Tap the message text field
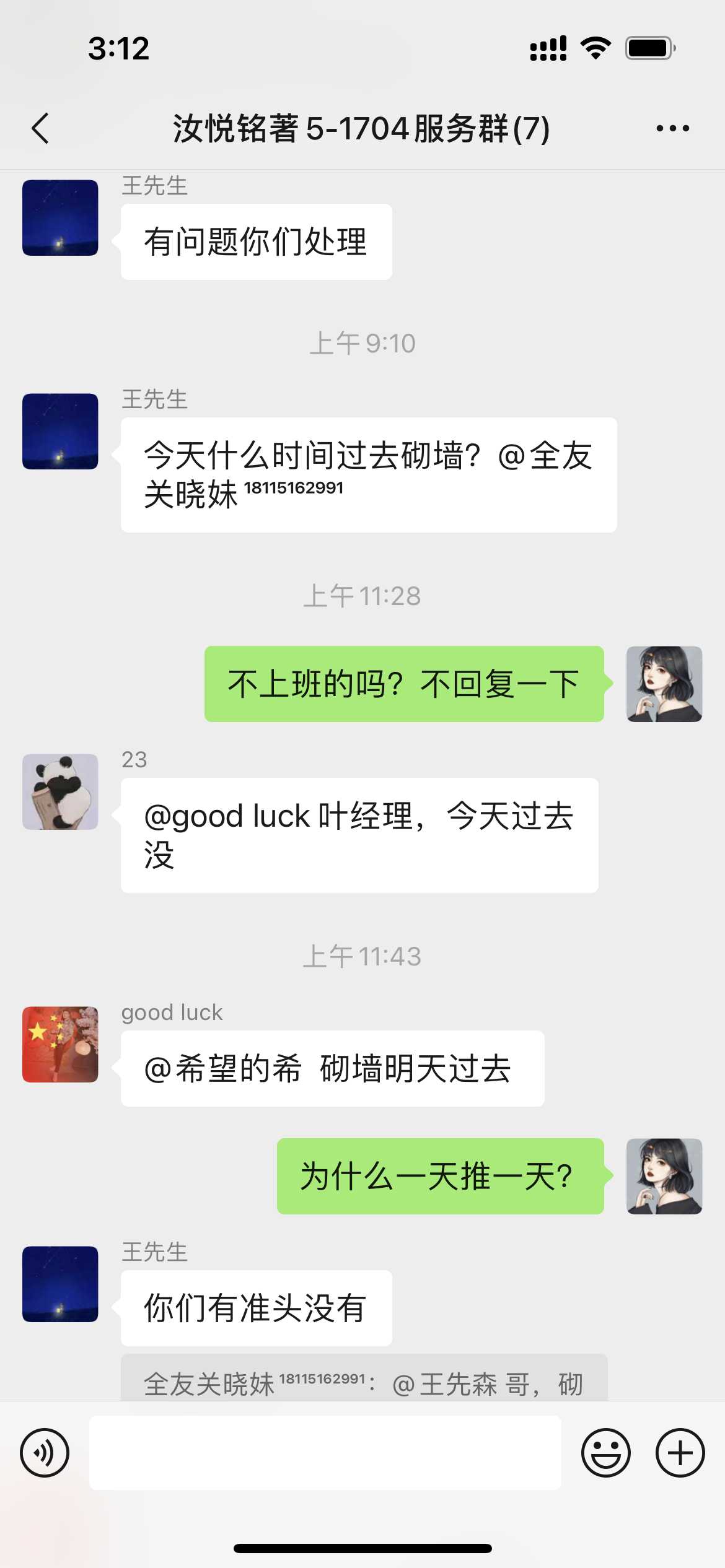 pos(325,1452)
